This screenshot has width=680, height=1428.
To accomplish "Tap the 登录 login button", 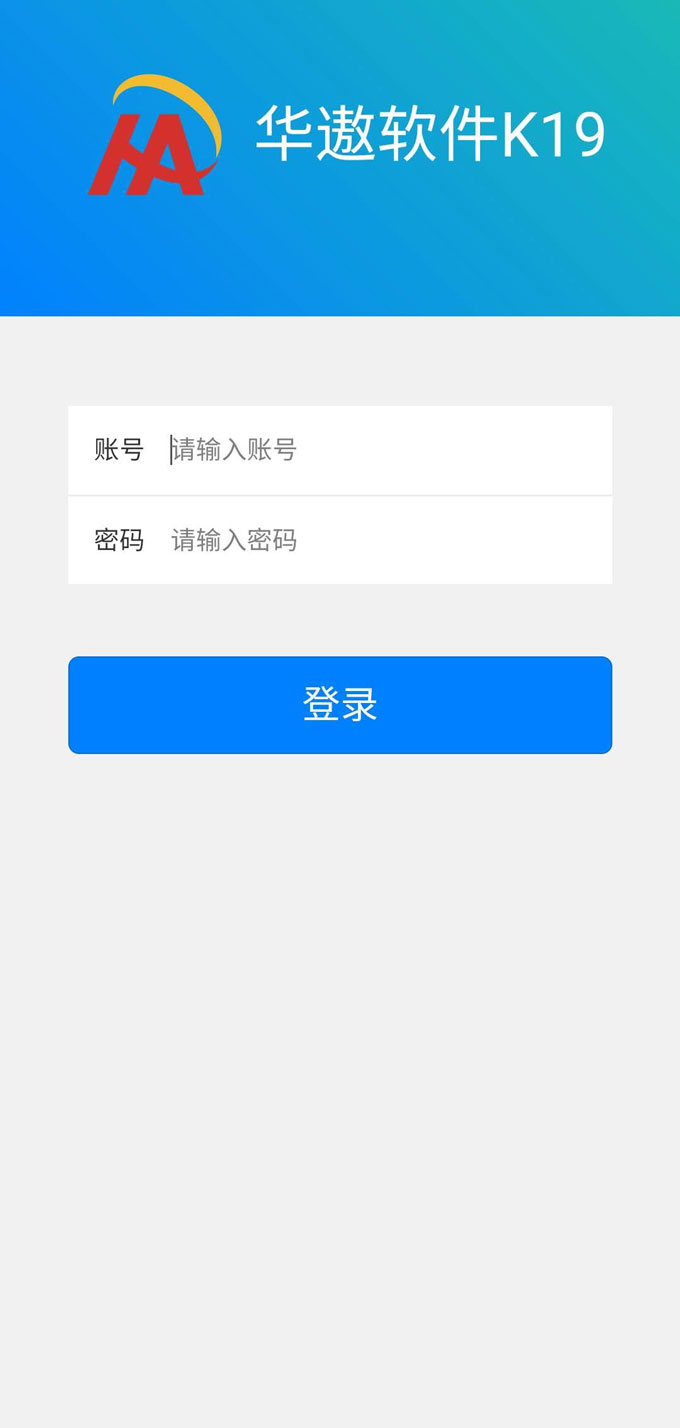I will tap(340, 705).
